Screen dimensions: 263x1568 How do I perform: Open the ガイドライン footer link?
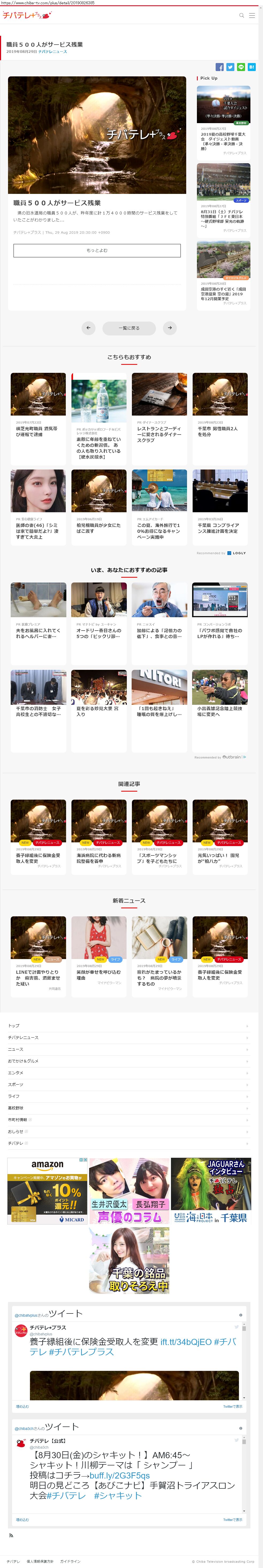tap(70, 1561)
